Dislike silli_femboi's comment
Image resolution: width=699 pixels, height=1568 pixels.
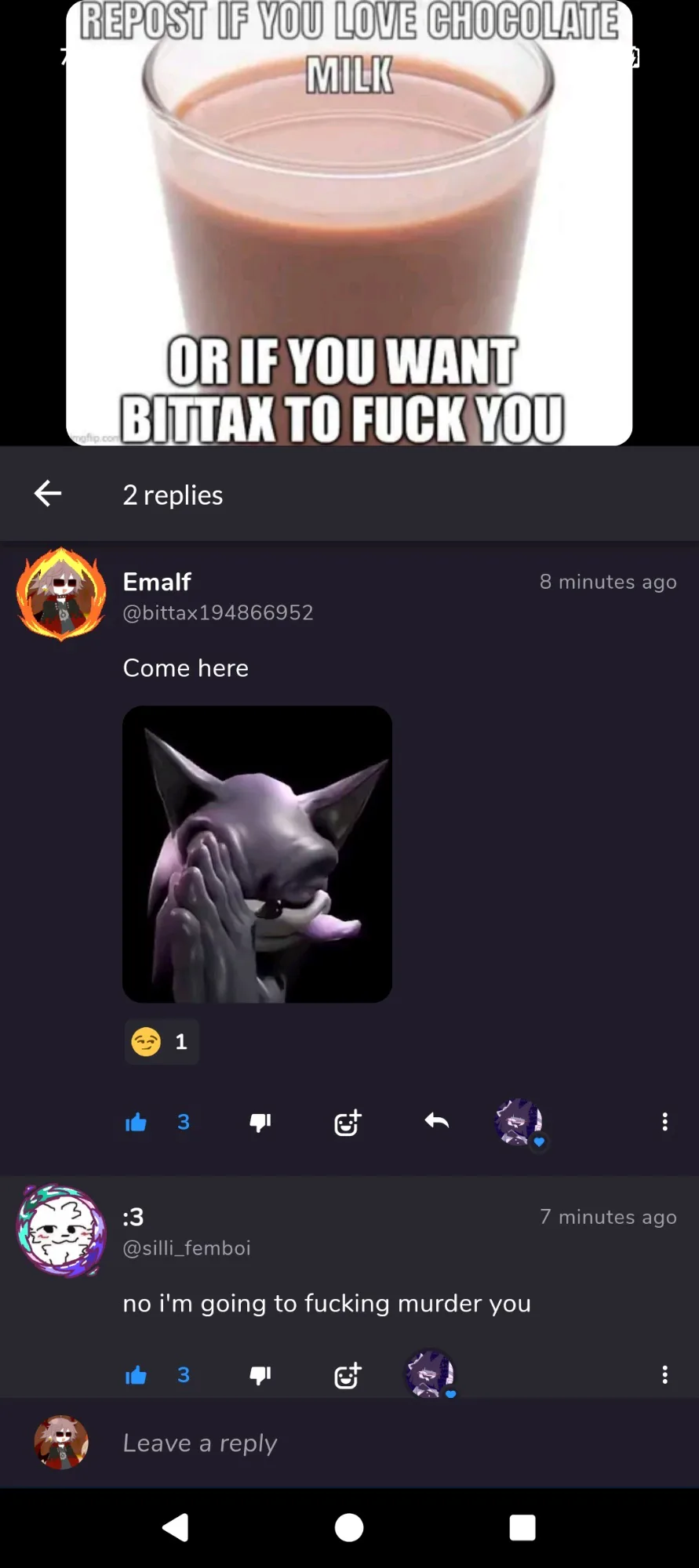pyautogui.click(x=260, y=1375)
